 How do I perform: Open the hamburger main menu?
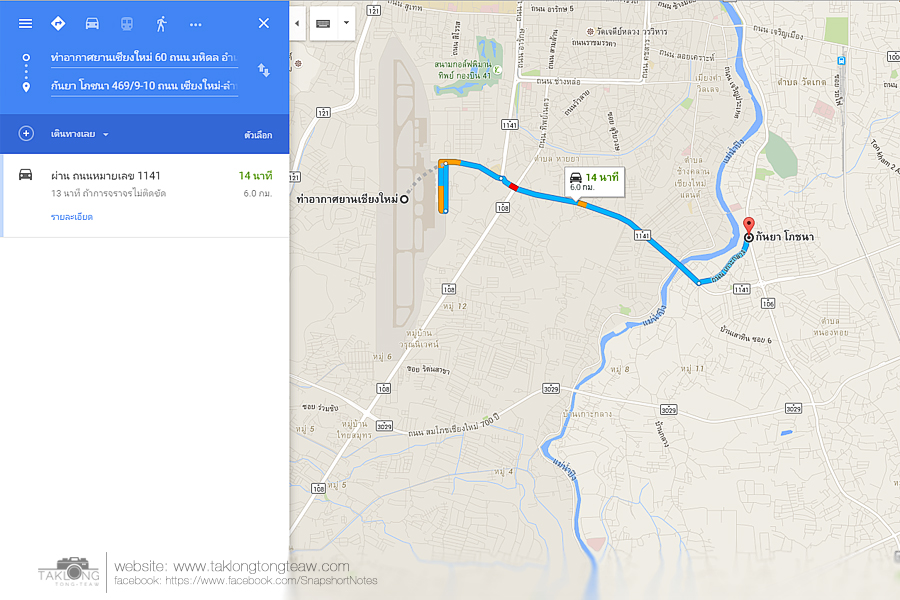pos(26,23)
